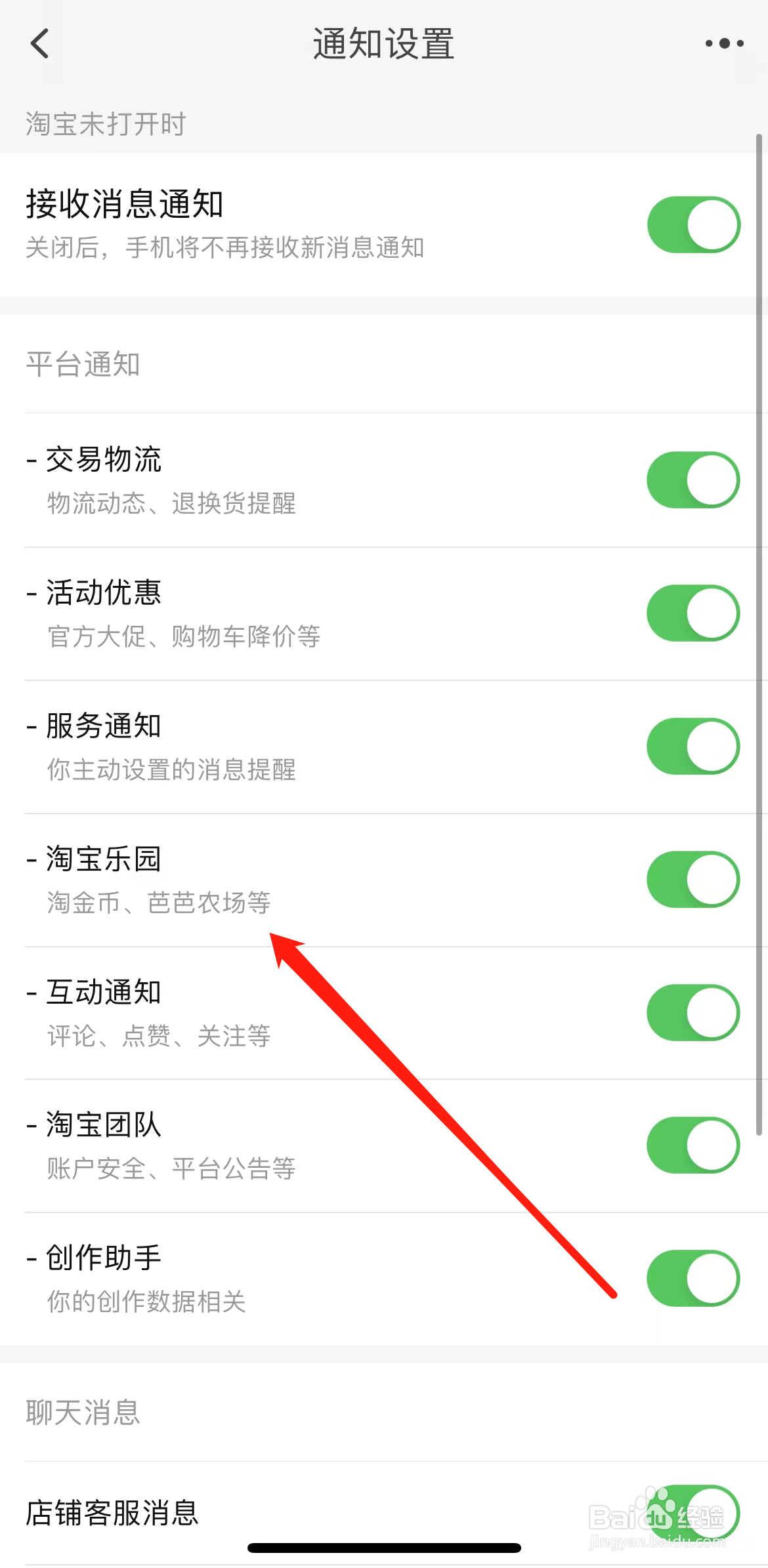Tap the 淘宝乐园 list item
The height and width of the screenshot is (1568, 768).
coord(103,859)
